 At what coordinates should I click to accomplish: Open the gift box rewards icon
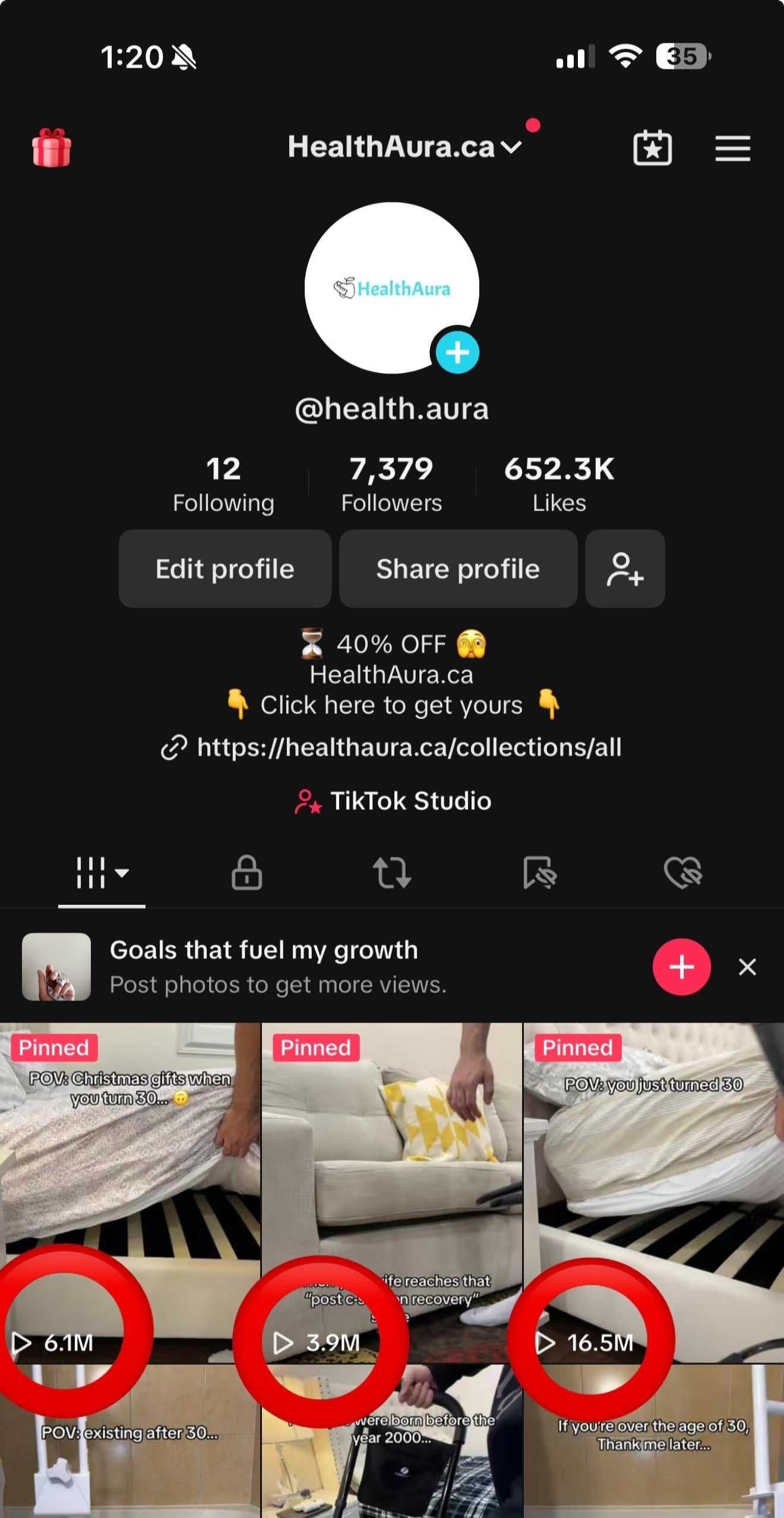[x=52, y=148]
